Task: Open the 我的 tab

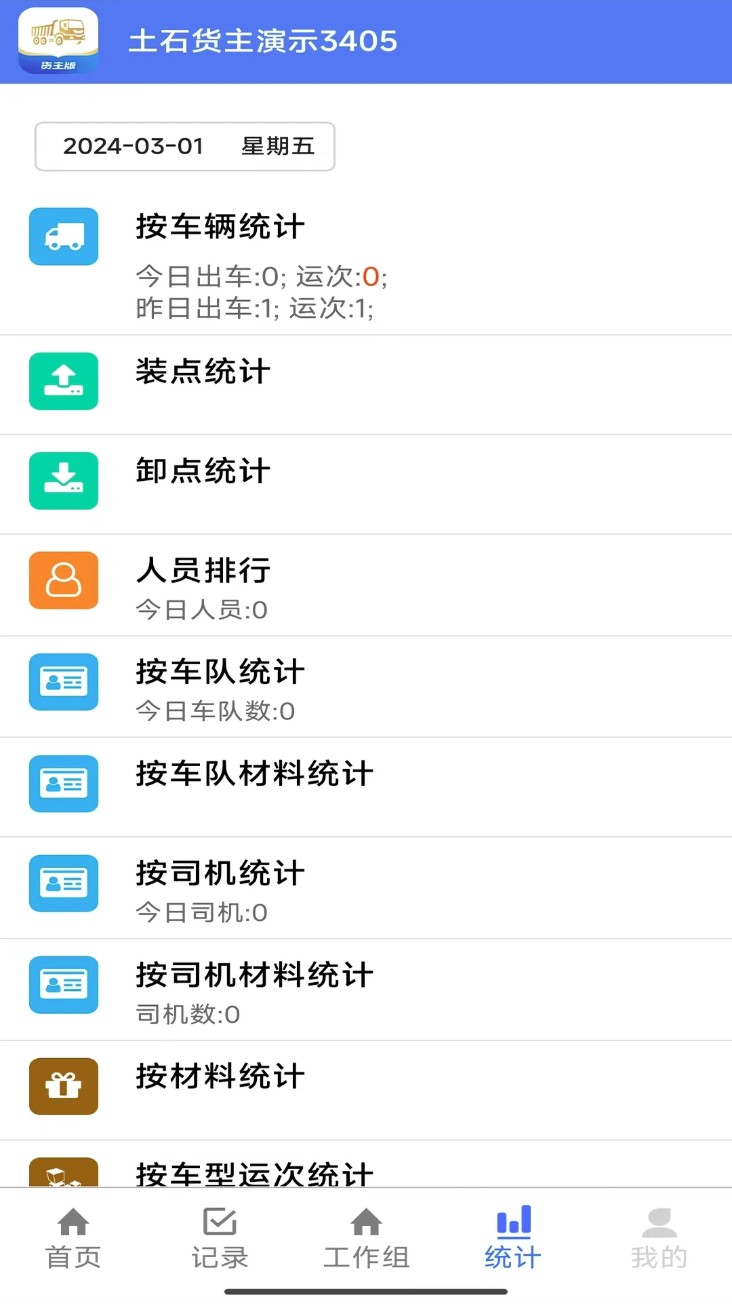Action: point(659,1238)
